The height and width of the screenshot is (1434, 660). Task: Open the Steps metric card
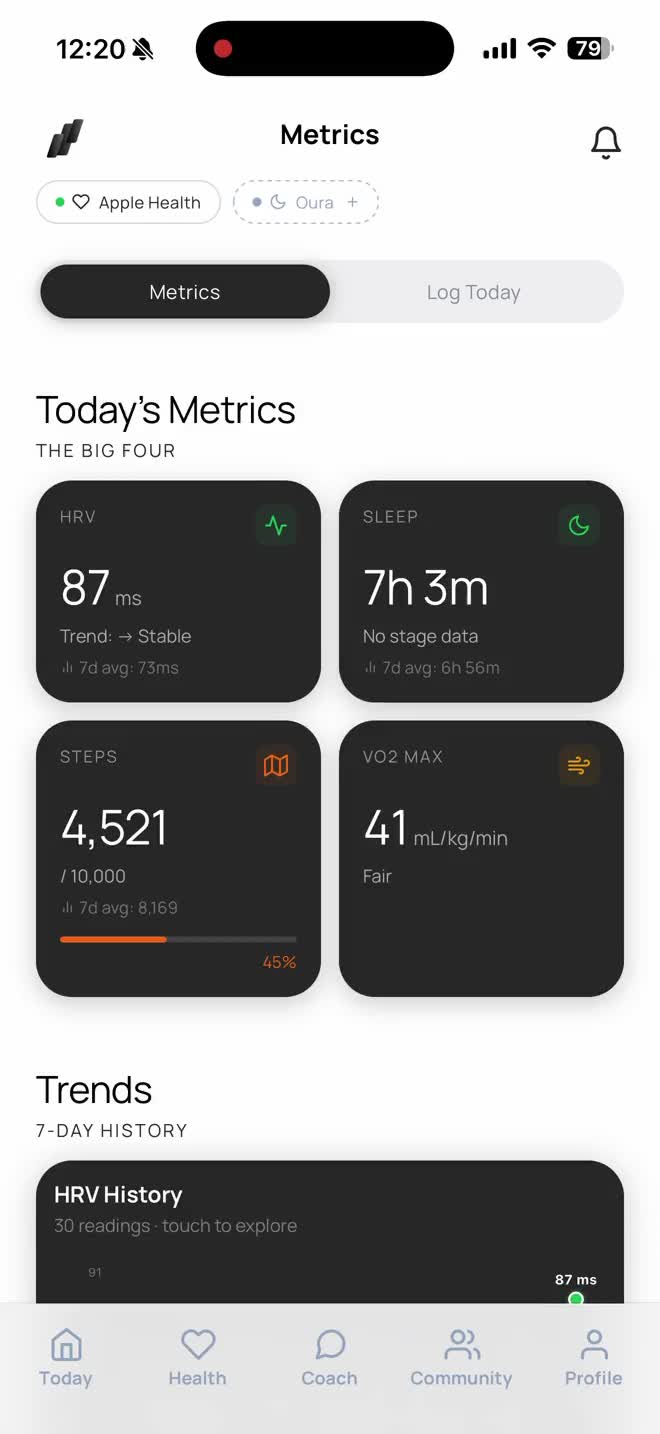[x=178, y=858]
